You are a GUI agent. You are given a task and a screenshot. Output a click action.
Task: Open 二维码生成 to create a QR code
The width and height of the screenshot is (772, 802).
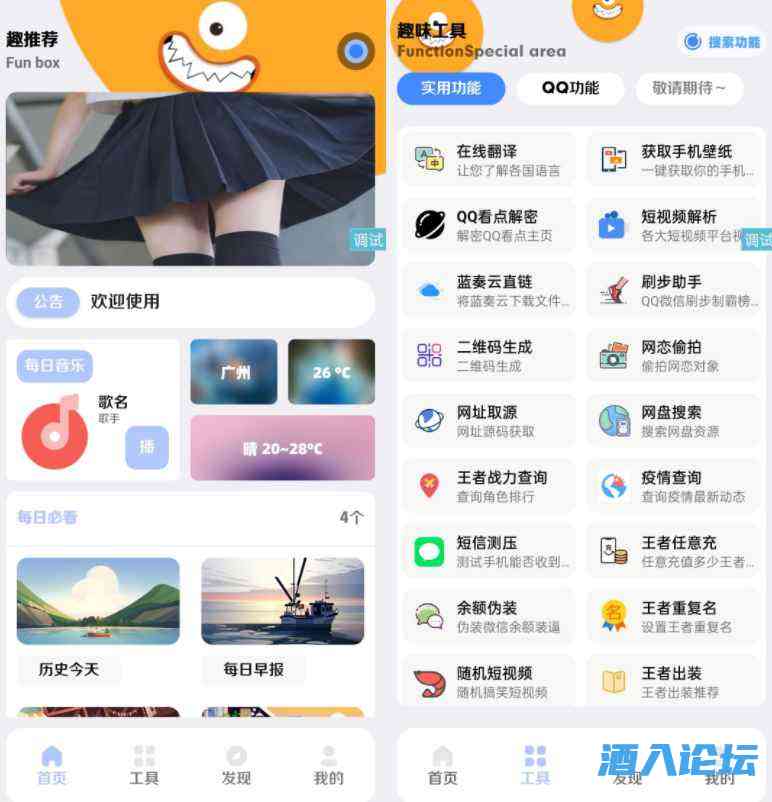pyautogui.click(x=489, y=355)
